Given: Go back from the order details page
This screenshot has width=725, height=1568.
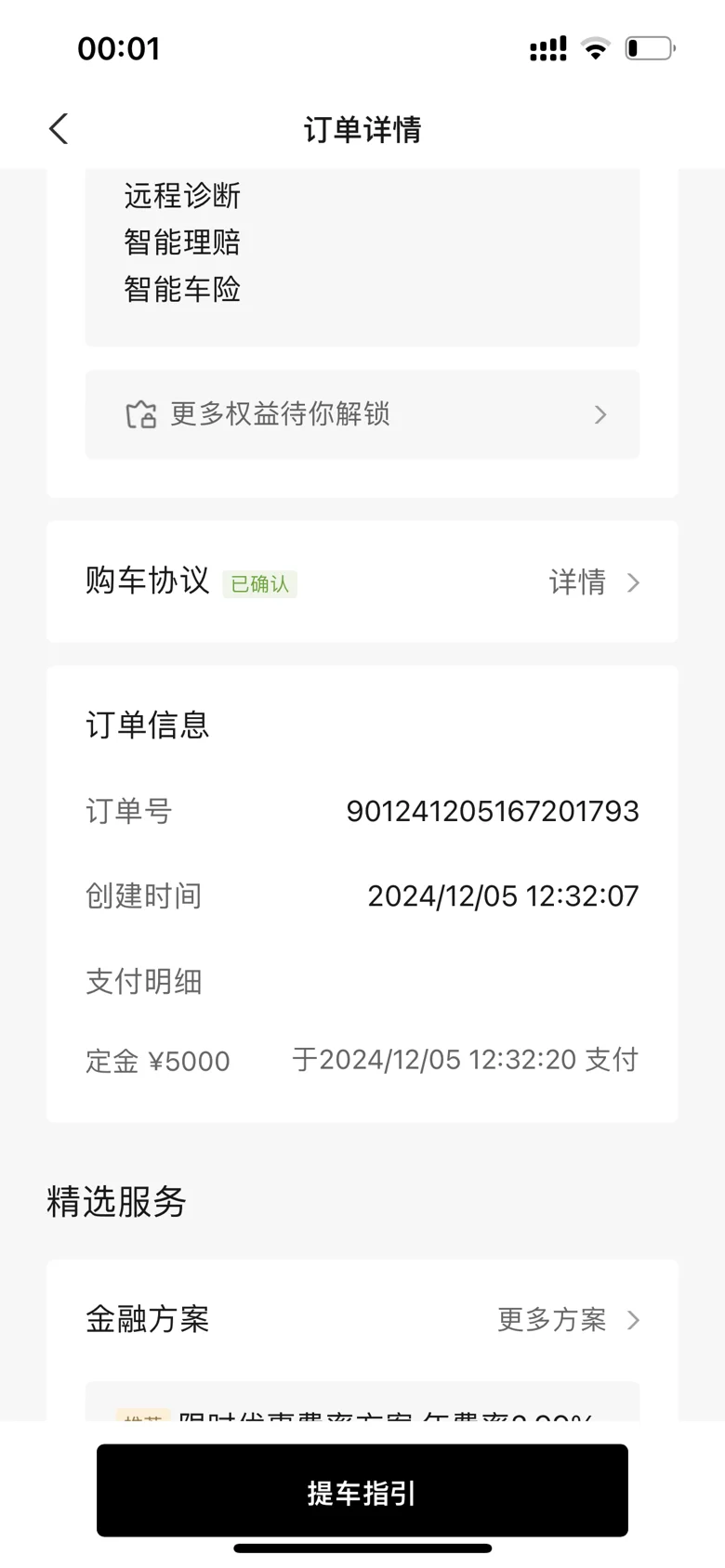Looking at the screenshot, I should (x=59, y=129).
